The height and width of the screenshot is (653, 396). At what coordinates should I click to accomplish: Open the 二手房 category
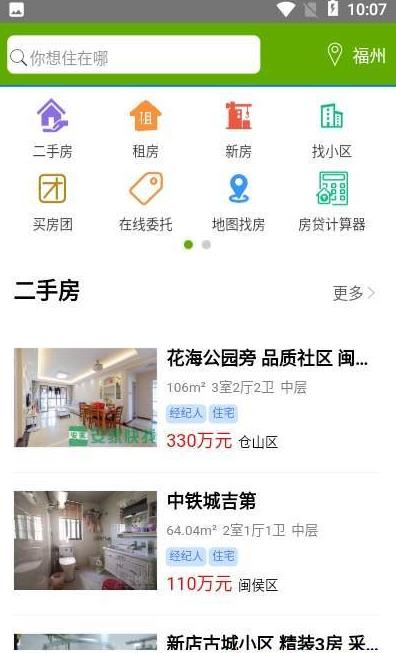[52, 129]
